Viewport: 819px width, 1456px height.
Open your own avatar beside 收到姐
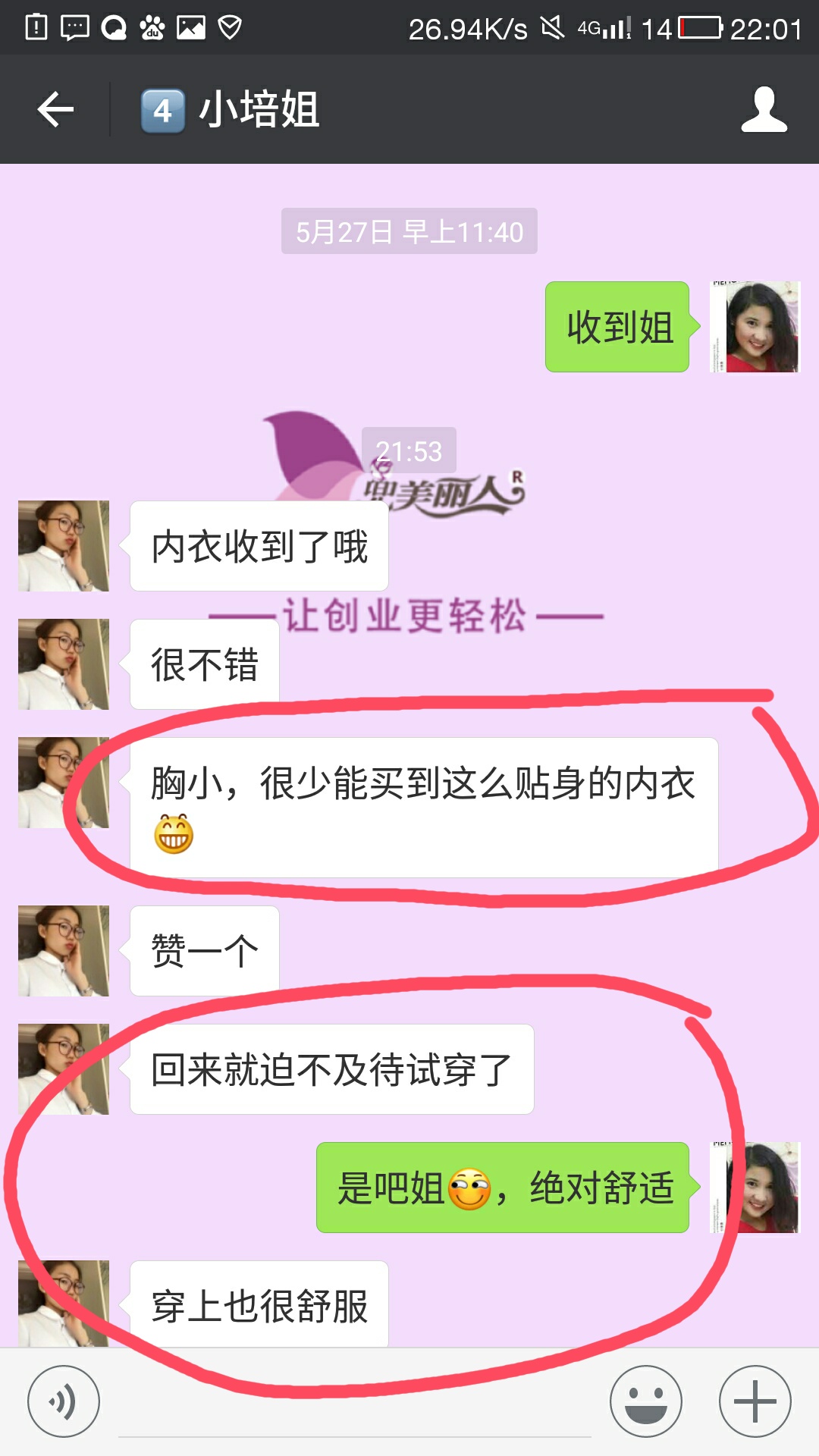tap(755, 327)
